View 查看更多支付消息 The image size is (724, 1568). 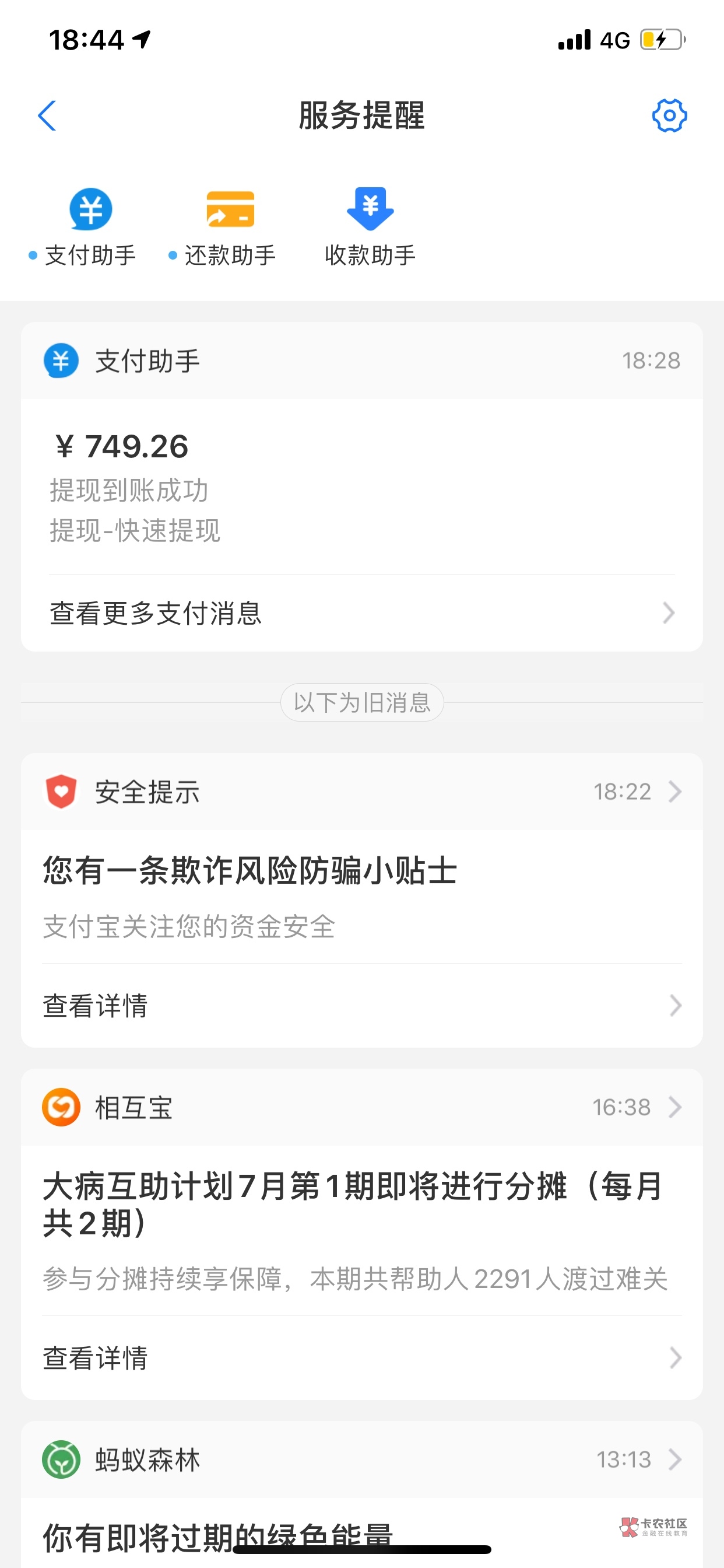pyautogui.click(x=361, y=613)
